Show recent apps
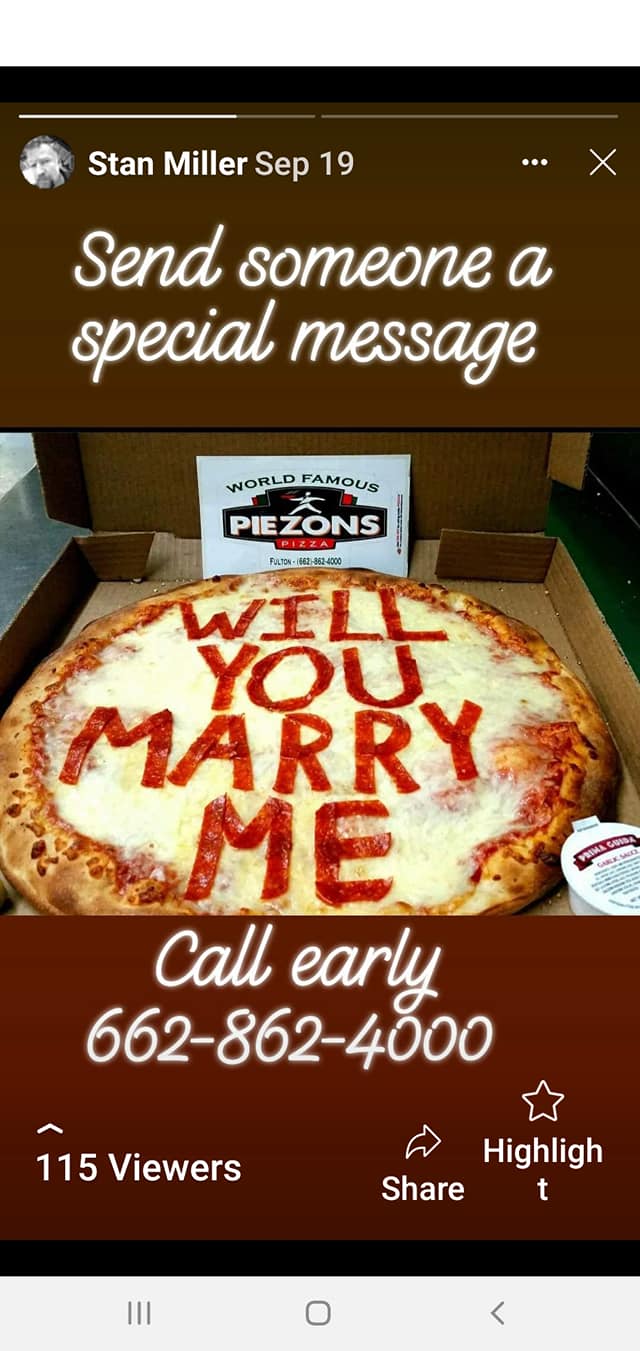Screen dimensions: 640x1351 point(139,1313)
